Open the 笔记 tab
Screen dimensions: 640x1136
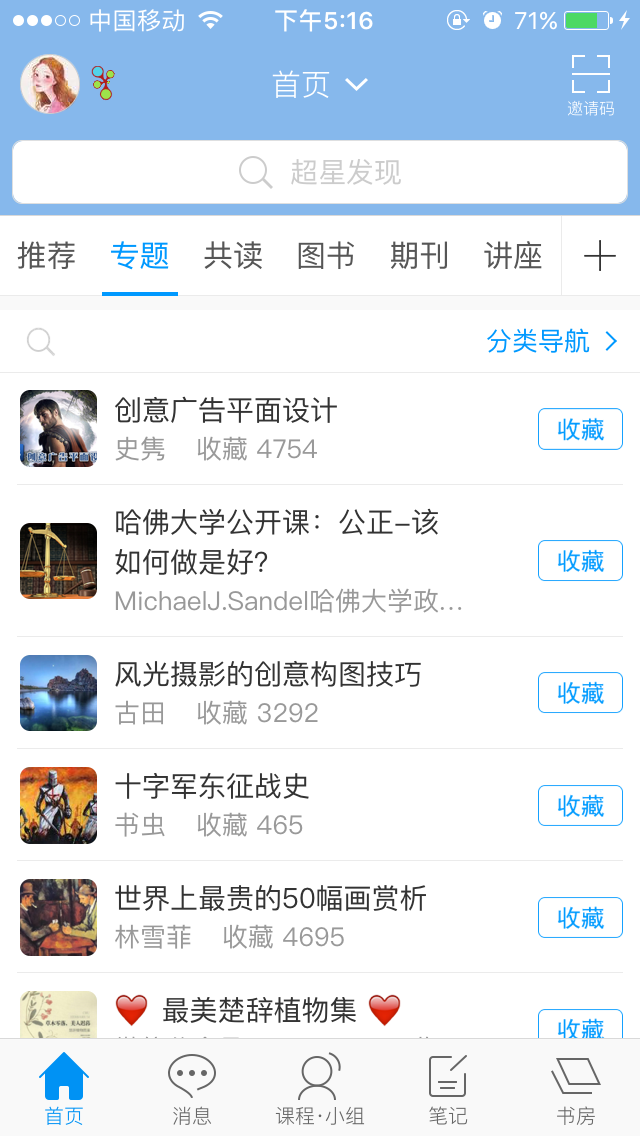click(x=448, y=1089)
